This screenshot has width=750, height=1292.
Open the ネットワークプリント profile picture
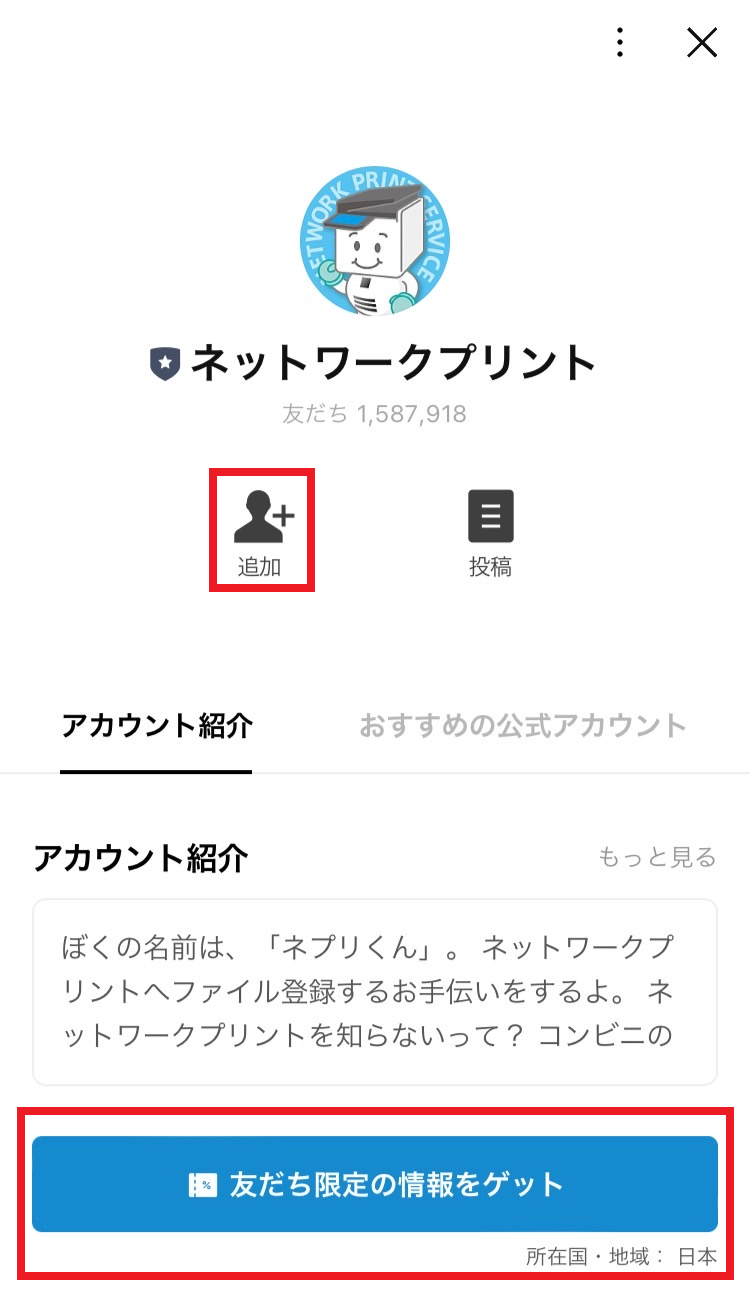375,240
